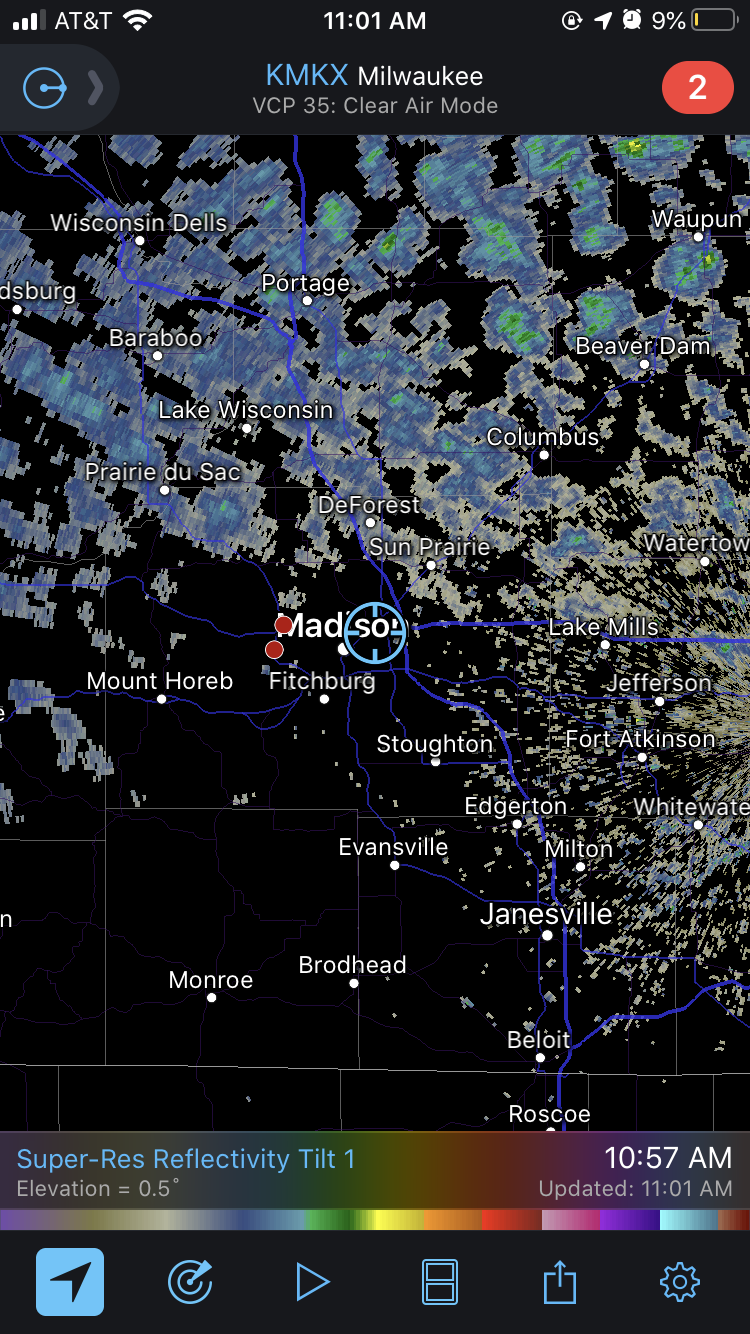
Task: Share the current radar image
Action: 560,1281
